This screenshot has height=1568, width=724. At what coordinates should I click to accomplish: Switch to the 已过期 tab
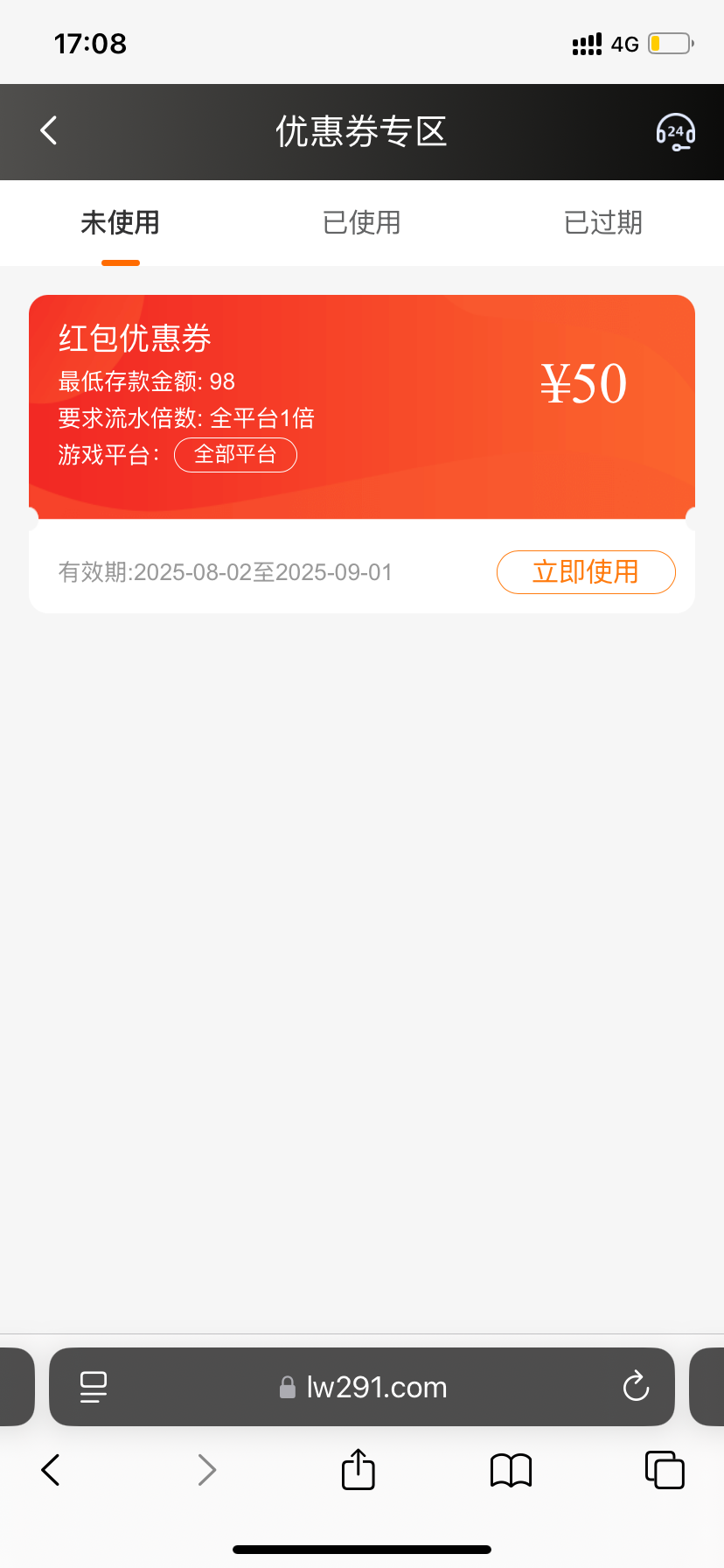(x=602, y=222)
